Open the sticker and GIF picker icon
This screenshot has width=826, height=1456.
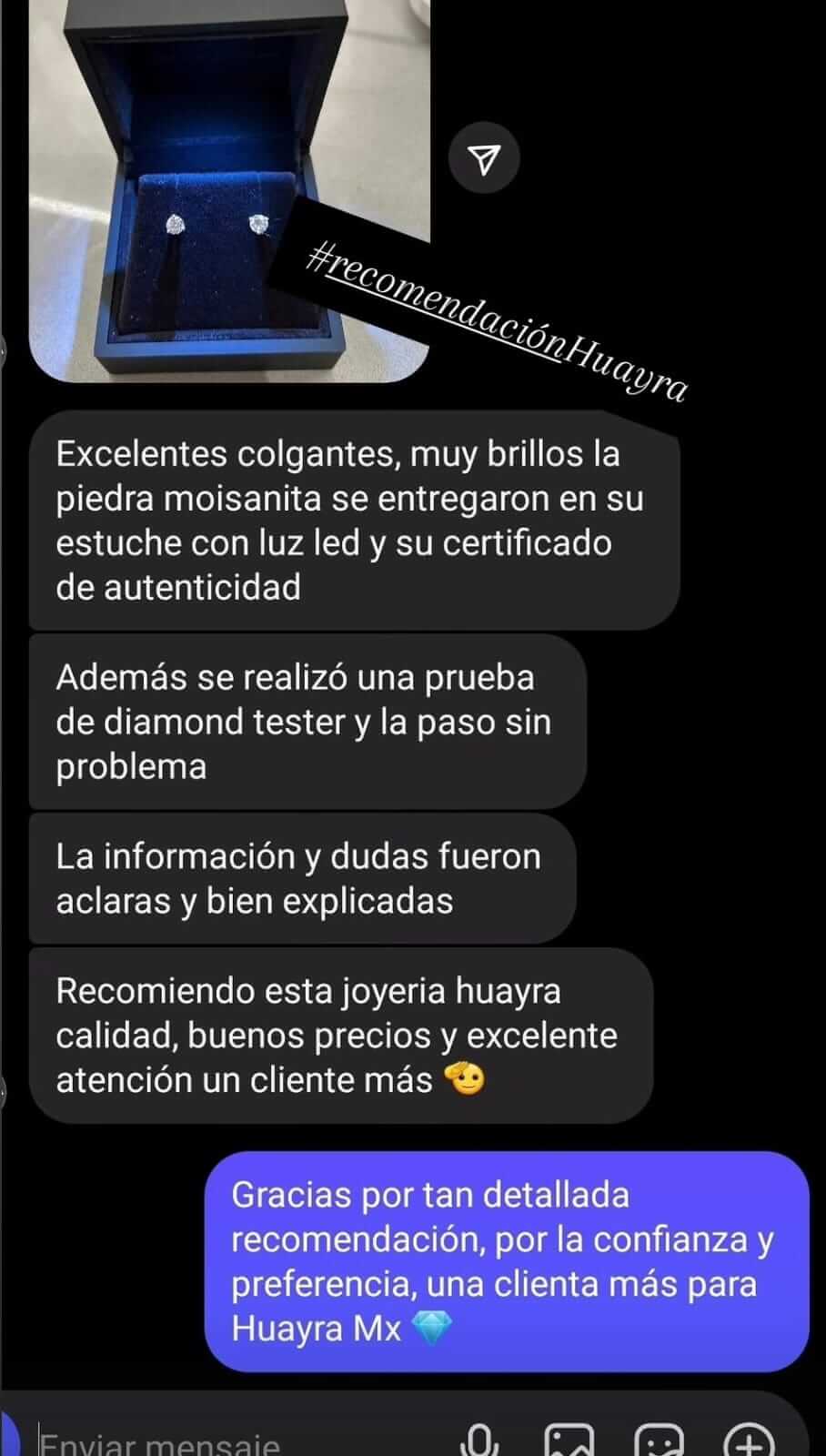pos(659,1440)
